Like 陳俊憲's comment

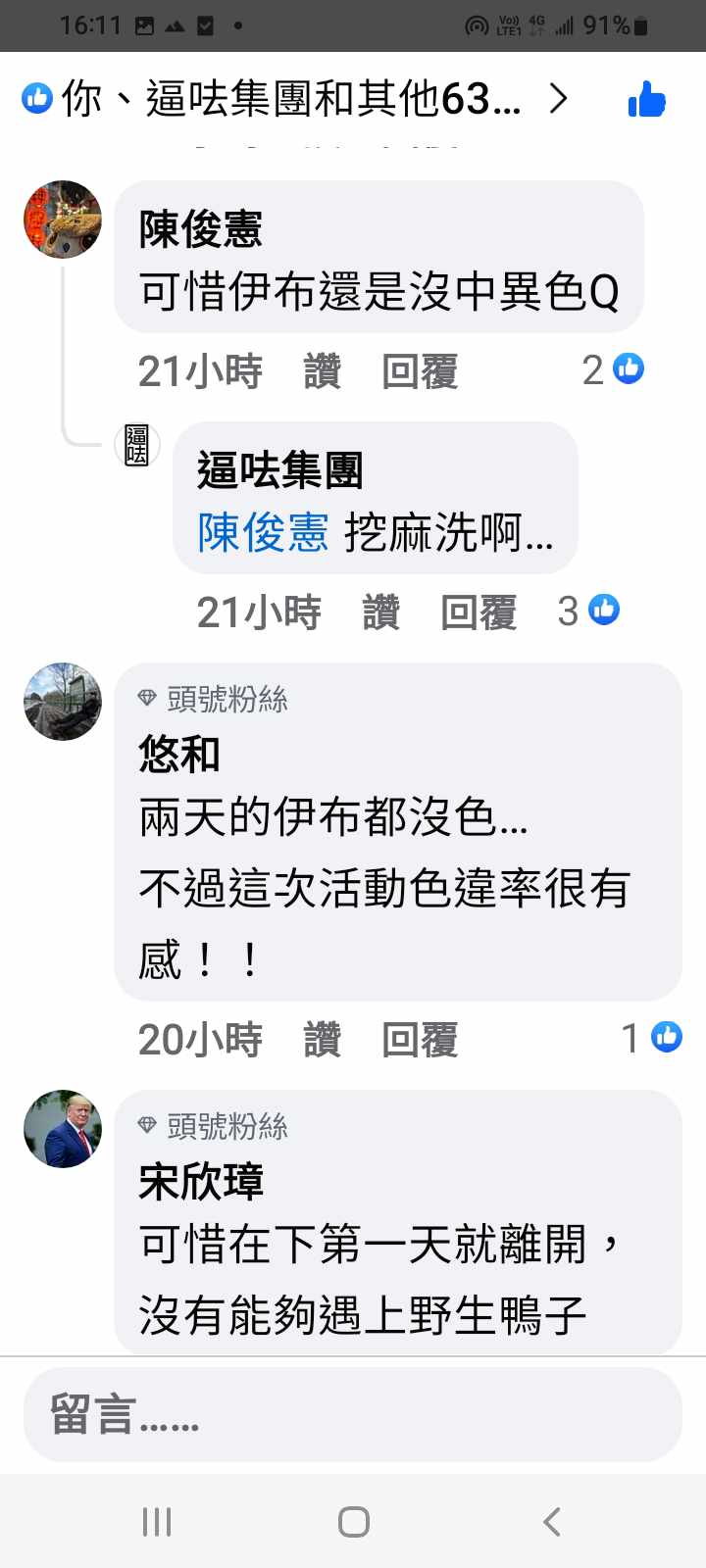[x=322, y=371]
